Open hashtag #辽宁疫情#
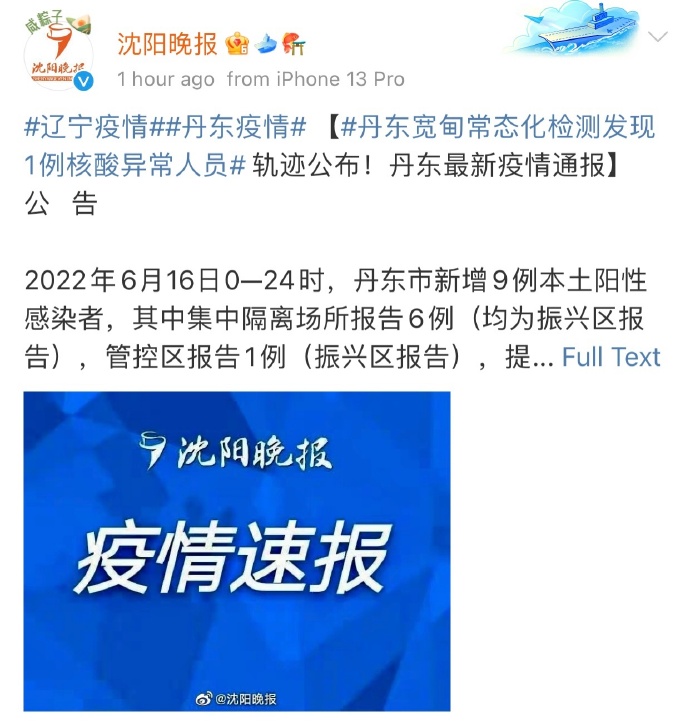Viewport: 690px width, 722px height. 85,127
